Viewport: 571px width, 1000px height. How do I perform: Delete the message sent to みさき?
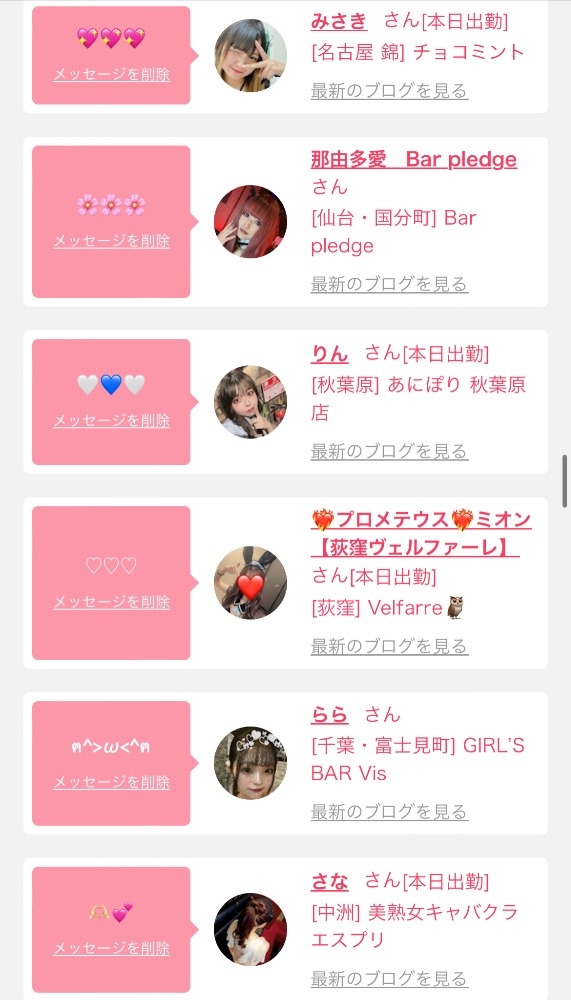click(112, 75)
